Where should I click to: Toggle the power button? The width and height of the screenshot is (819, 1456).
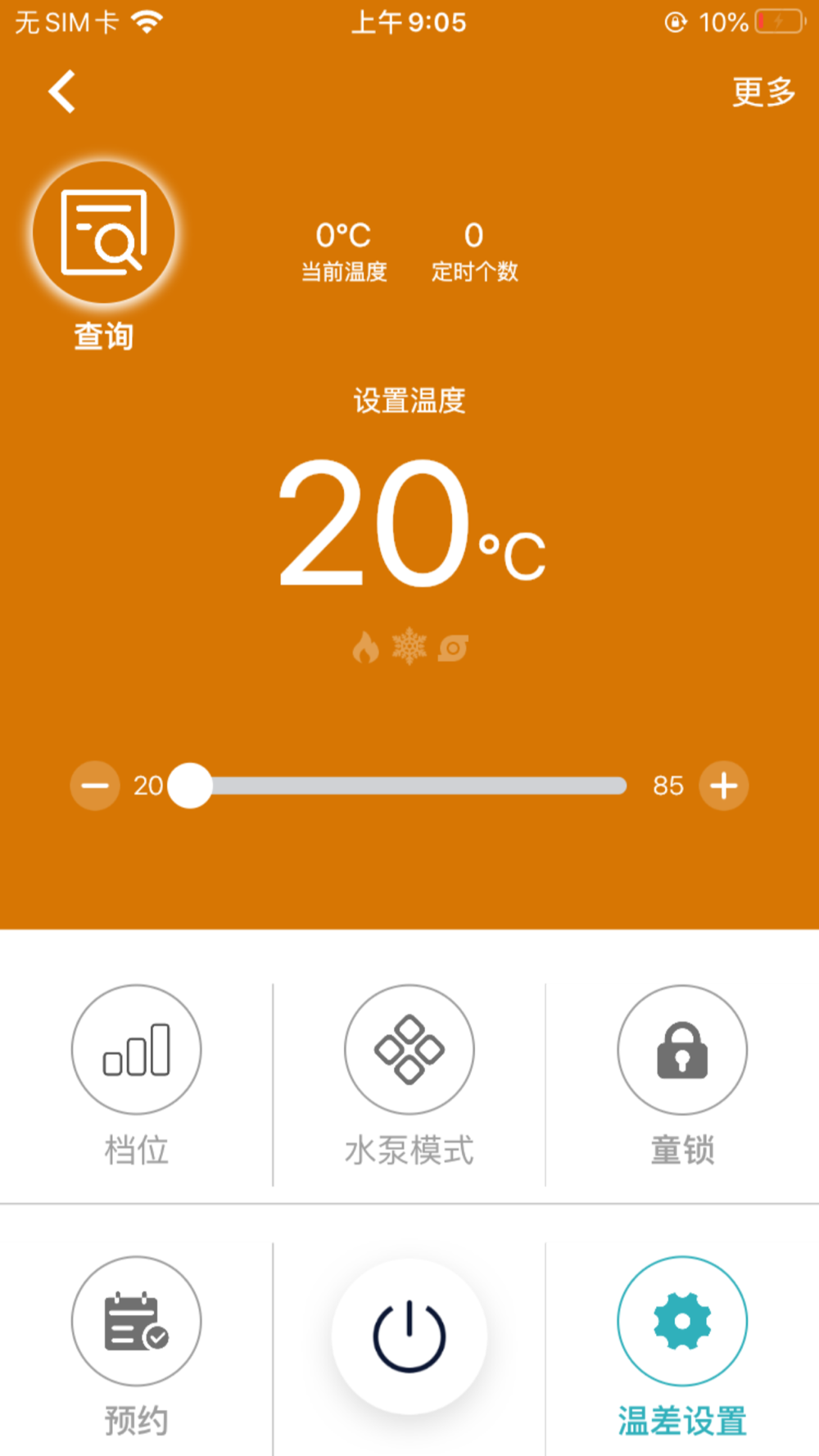pyautogui.click(x=409, y=1336)
